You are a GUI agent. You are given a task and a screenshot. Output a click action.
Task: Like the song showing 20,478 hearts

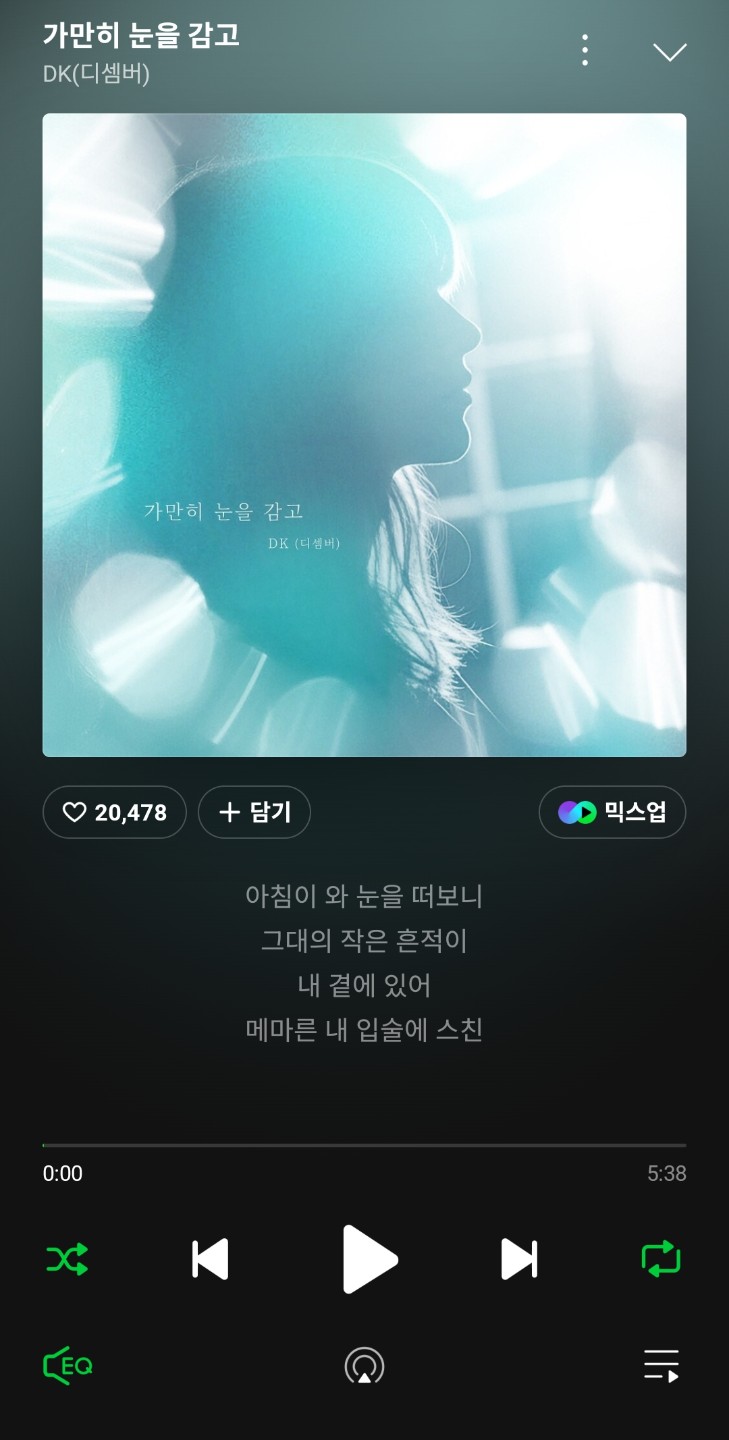click(x=115, y=812)
